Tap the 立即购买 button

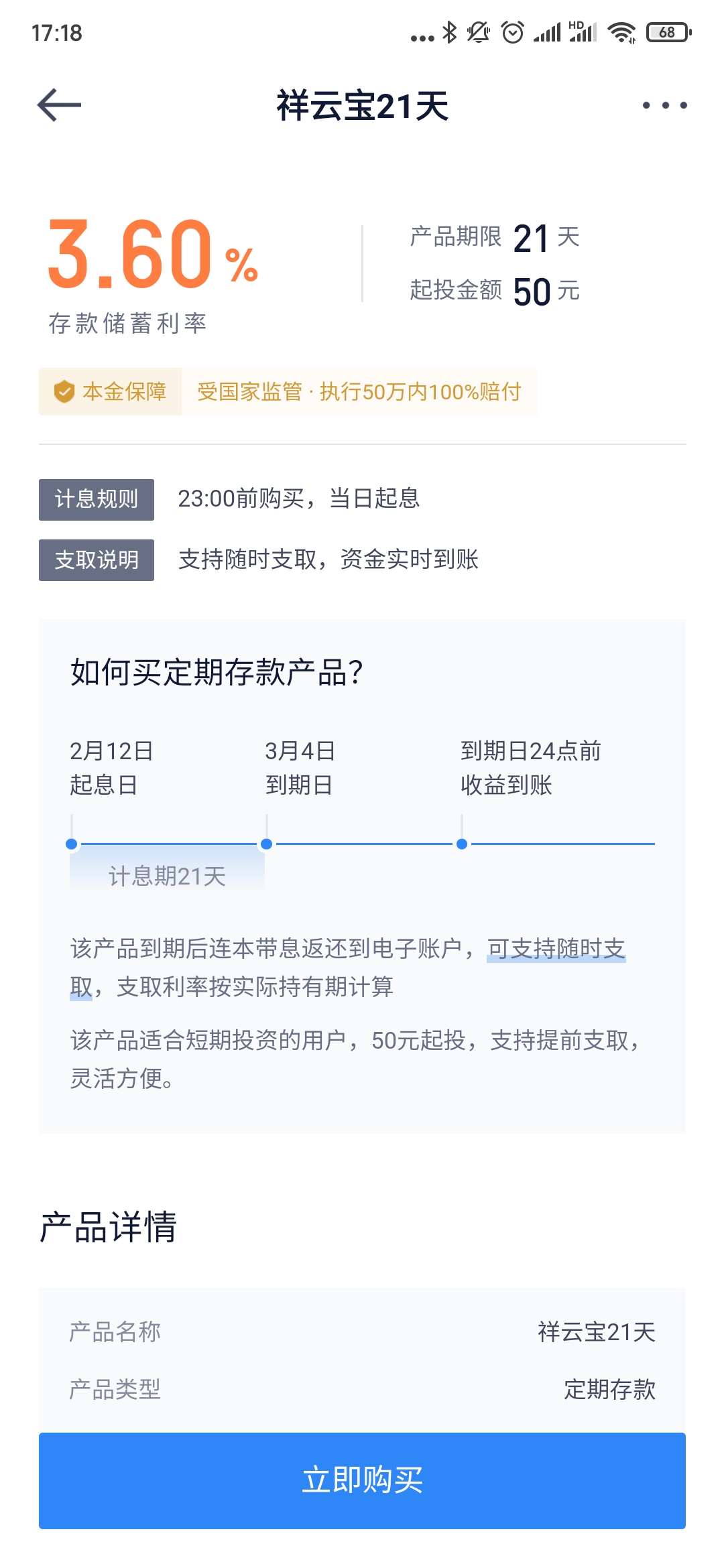pyautogui.click(x=362, y=1480)
